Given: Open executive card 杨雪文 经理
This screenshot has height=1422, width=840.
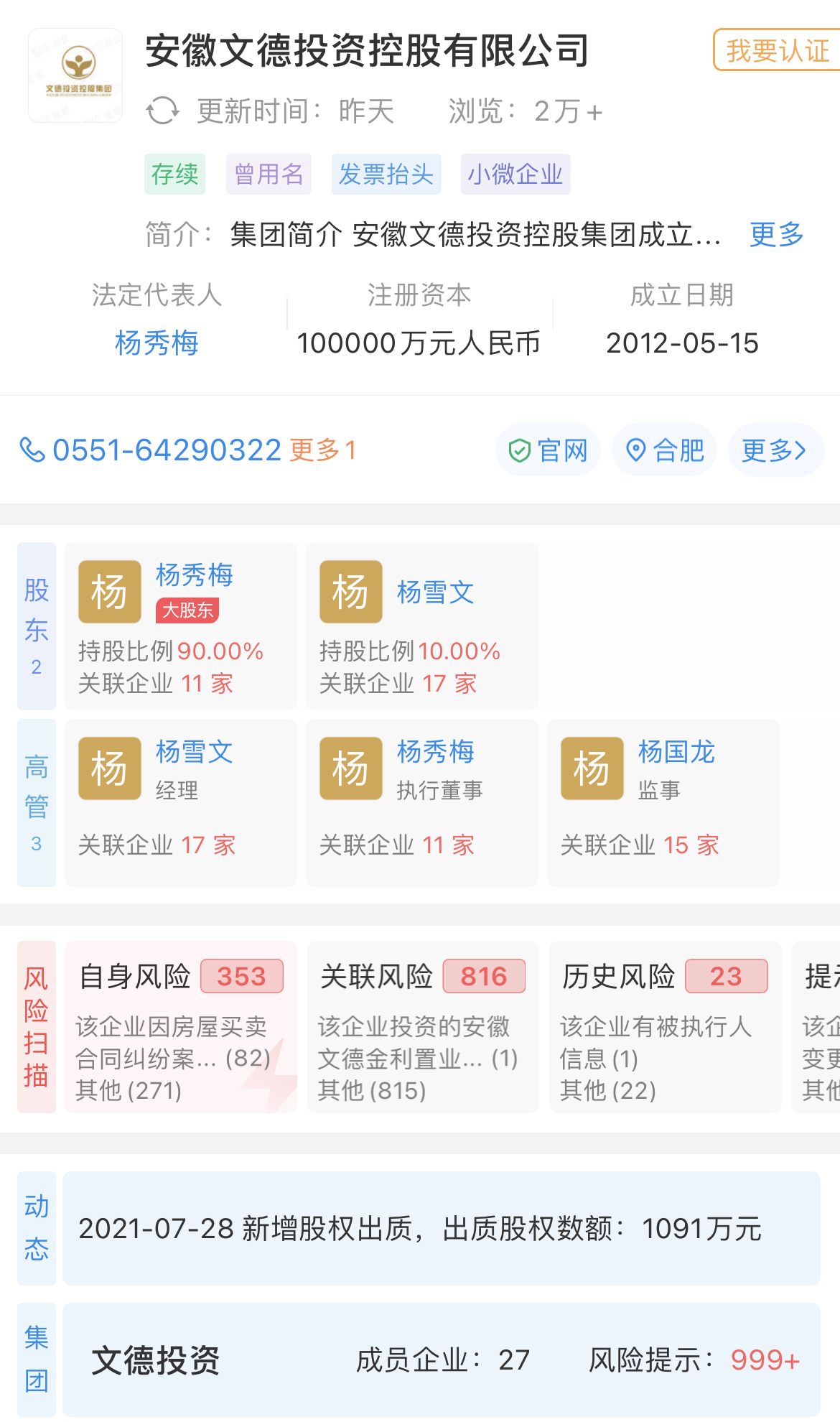Looking at the screenshot, I should click(x=181, y=803).
